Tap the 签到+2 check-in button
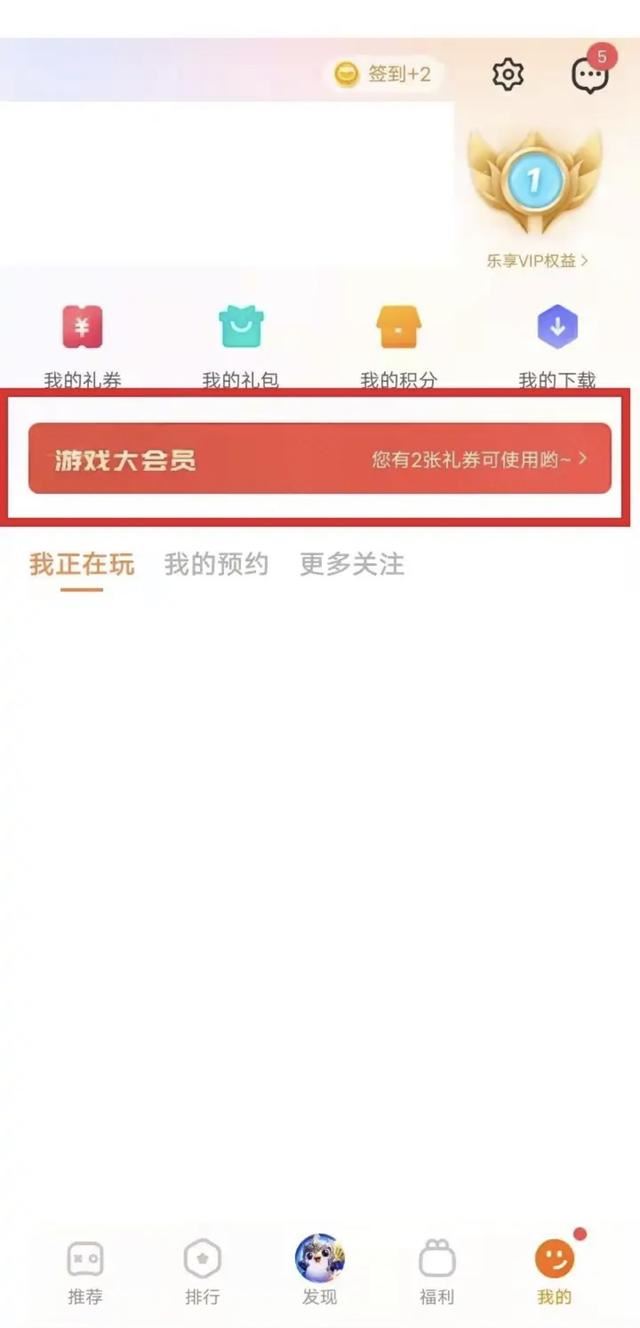The image size is (640, 1328). 385,74
